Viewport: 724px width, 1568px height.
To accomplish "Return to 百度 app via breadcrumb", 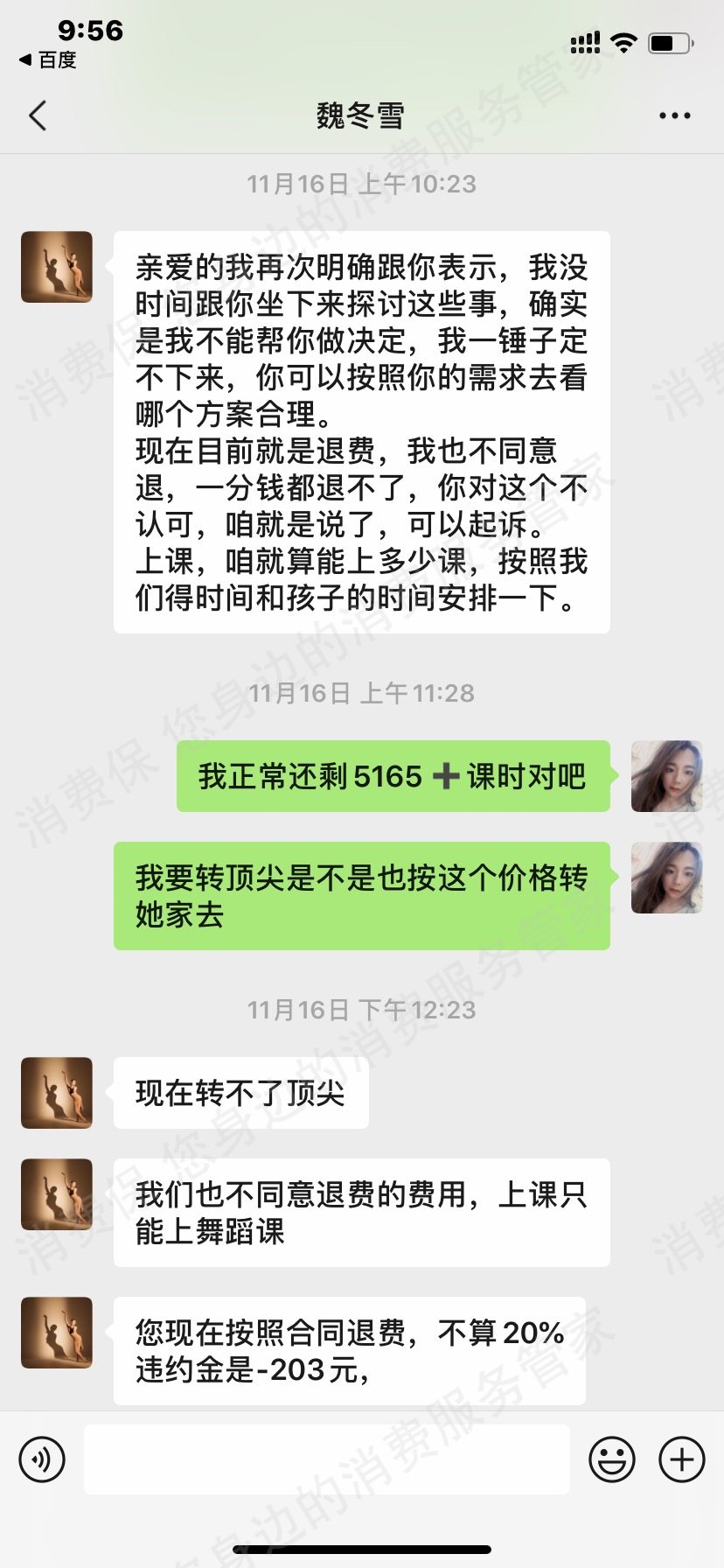I will [x=48, y=59].
